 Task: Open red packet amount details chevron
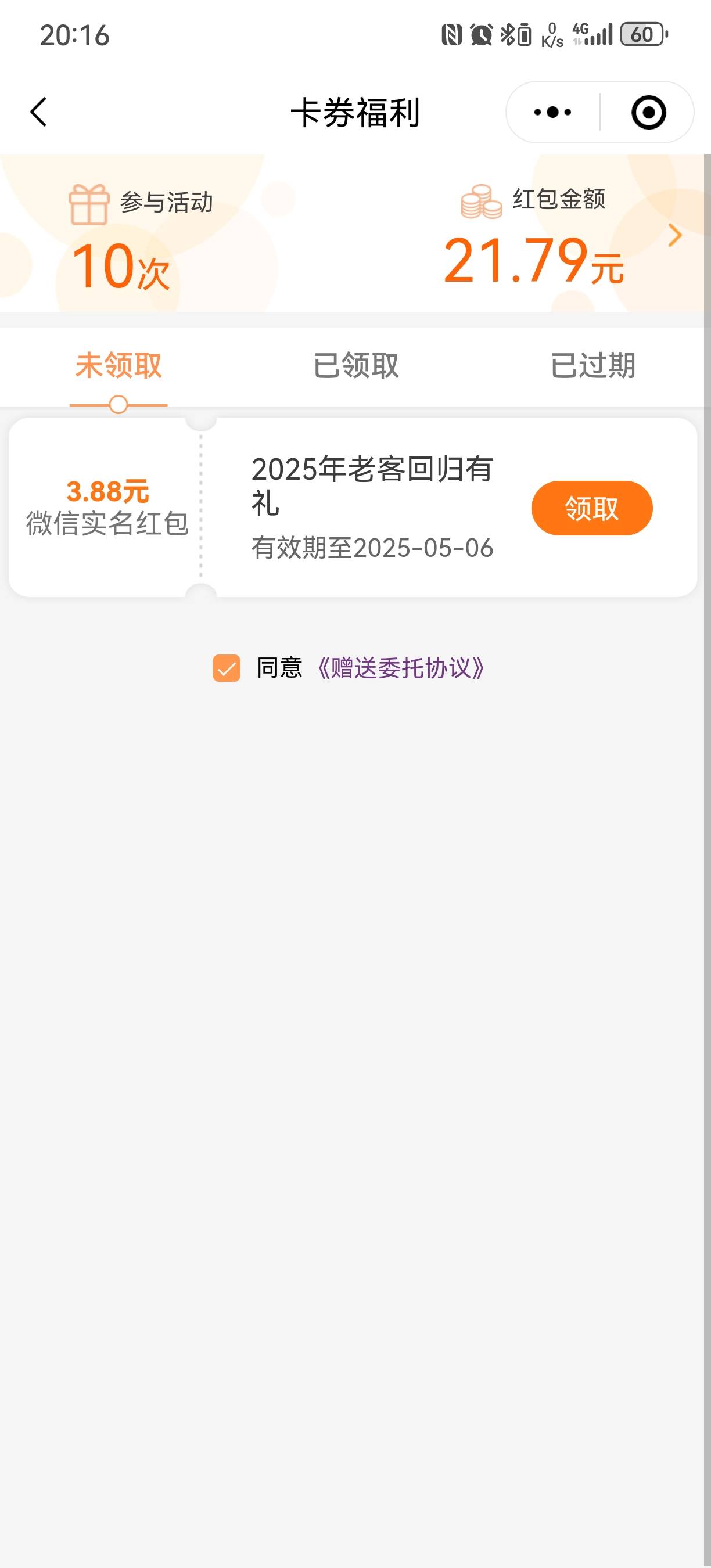674,235
